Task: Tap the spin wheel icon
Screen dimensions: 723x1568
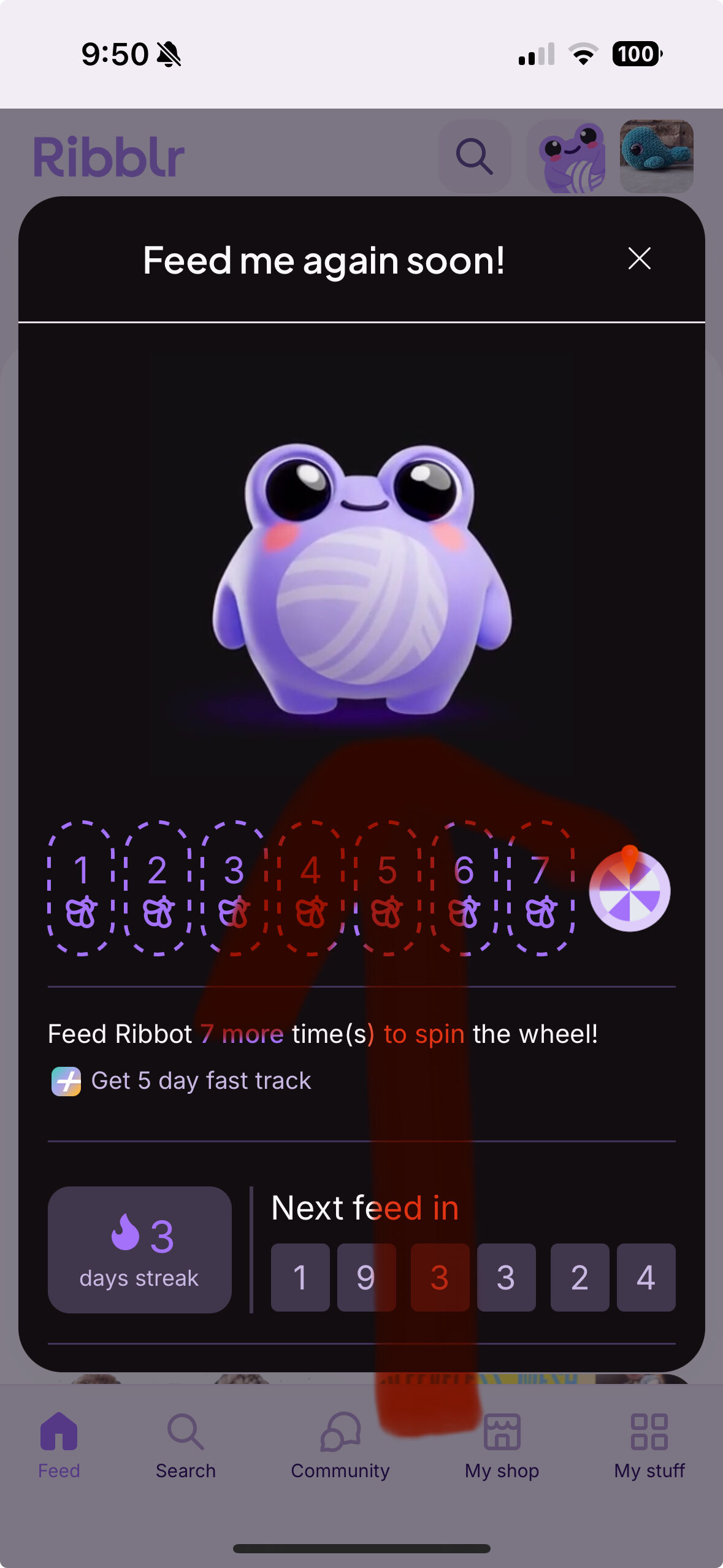Action: [x=629, y=890]
